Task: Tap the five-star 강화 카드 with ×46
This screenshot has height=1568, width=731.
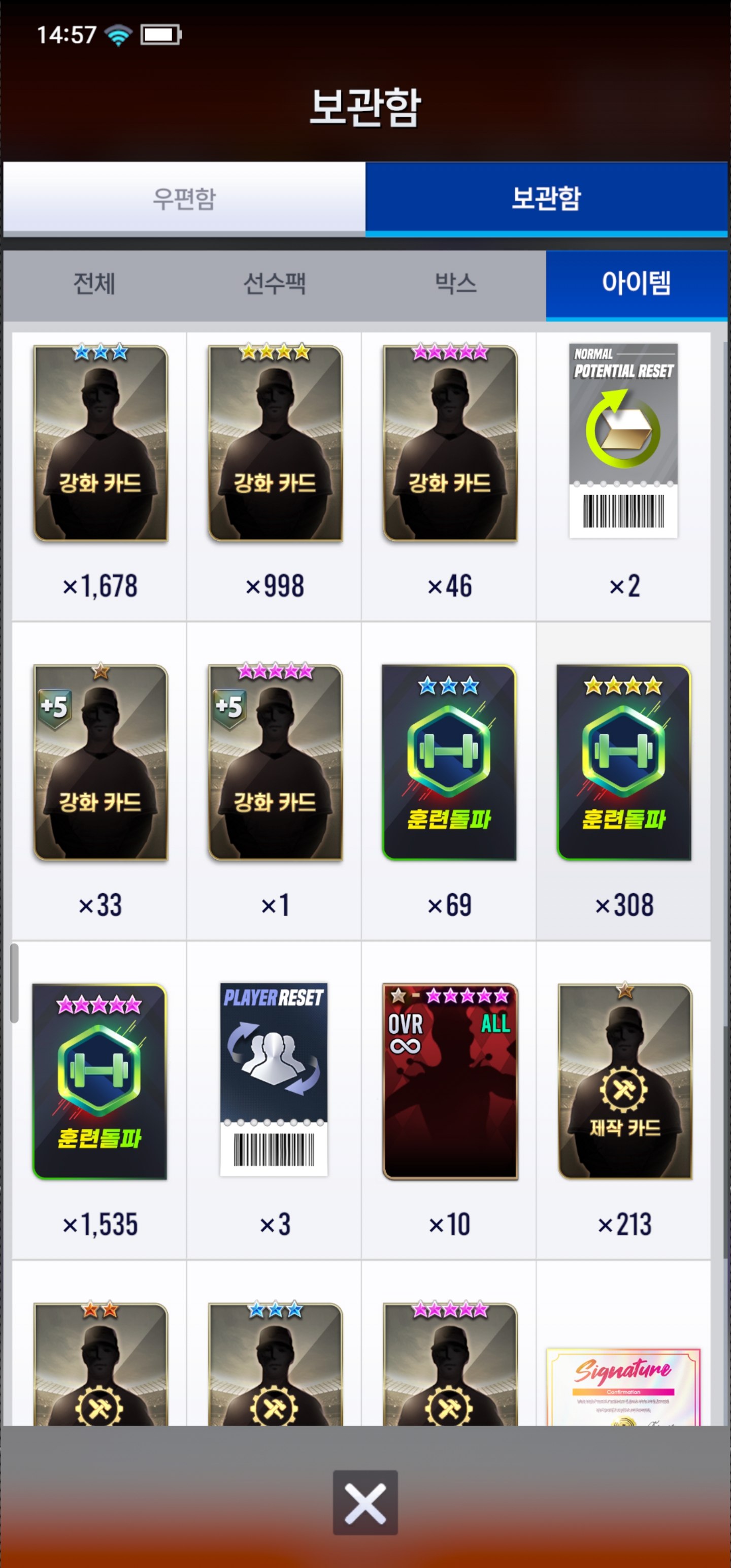Action: point(450,444)
